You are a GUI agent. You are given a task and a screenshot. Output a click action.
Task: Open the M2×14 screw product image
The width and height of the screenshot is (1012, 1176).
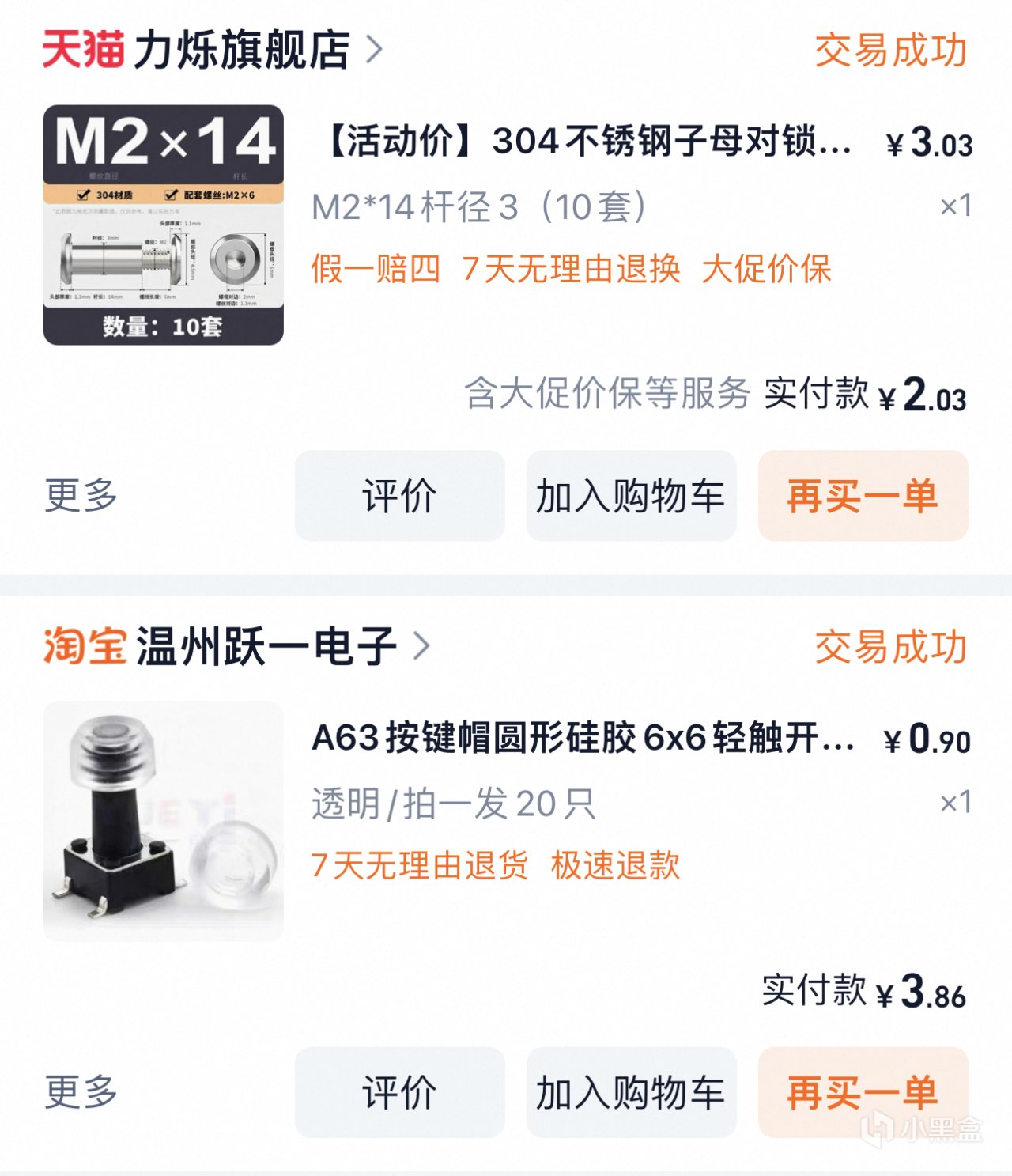point(164,225)
